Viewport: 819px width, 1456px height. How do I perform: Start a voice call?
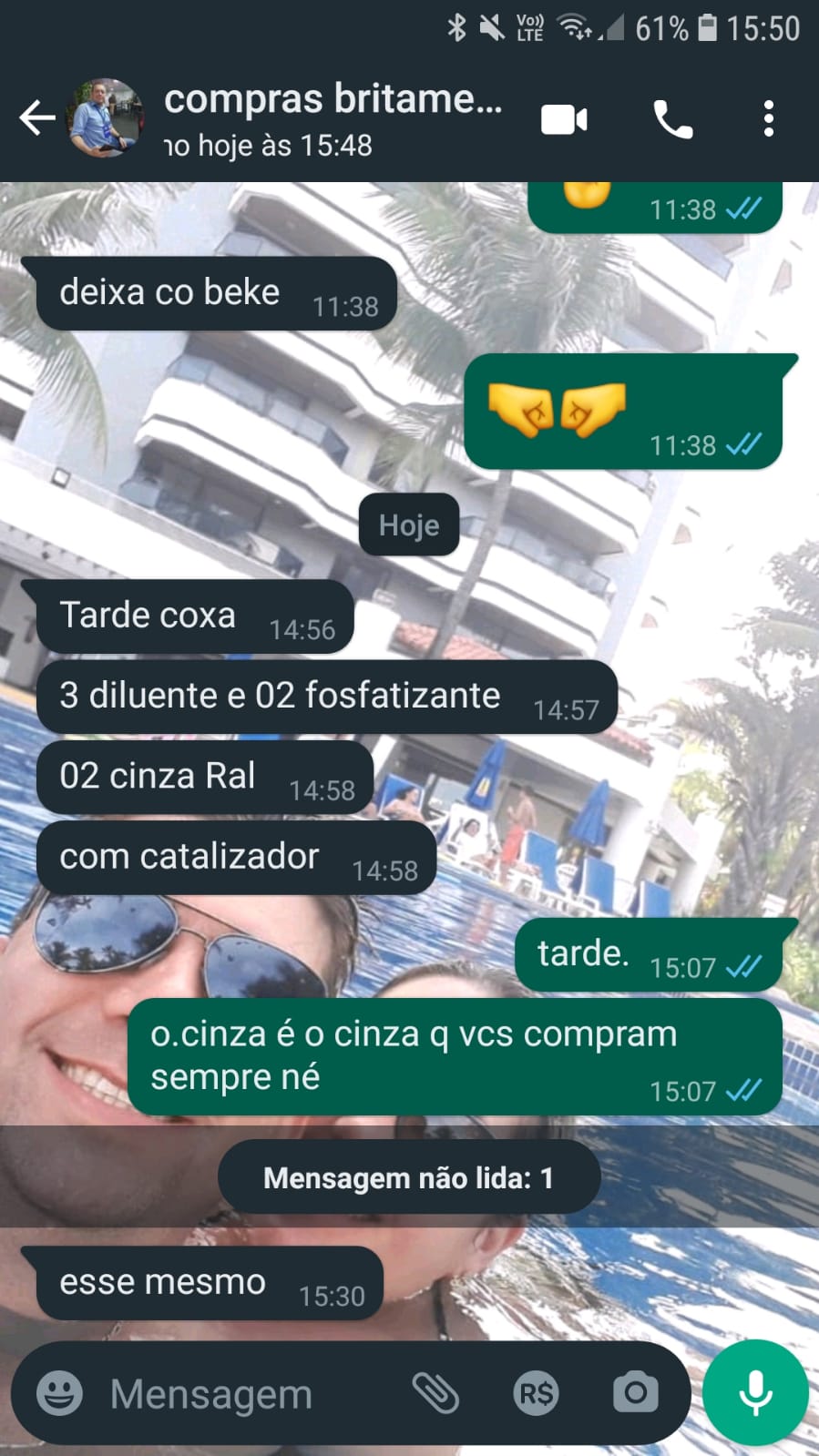point(672,119)
